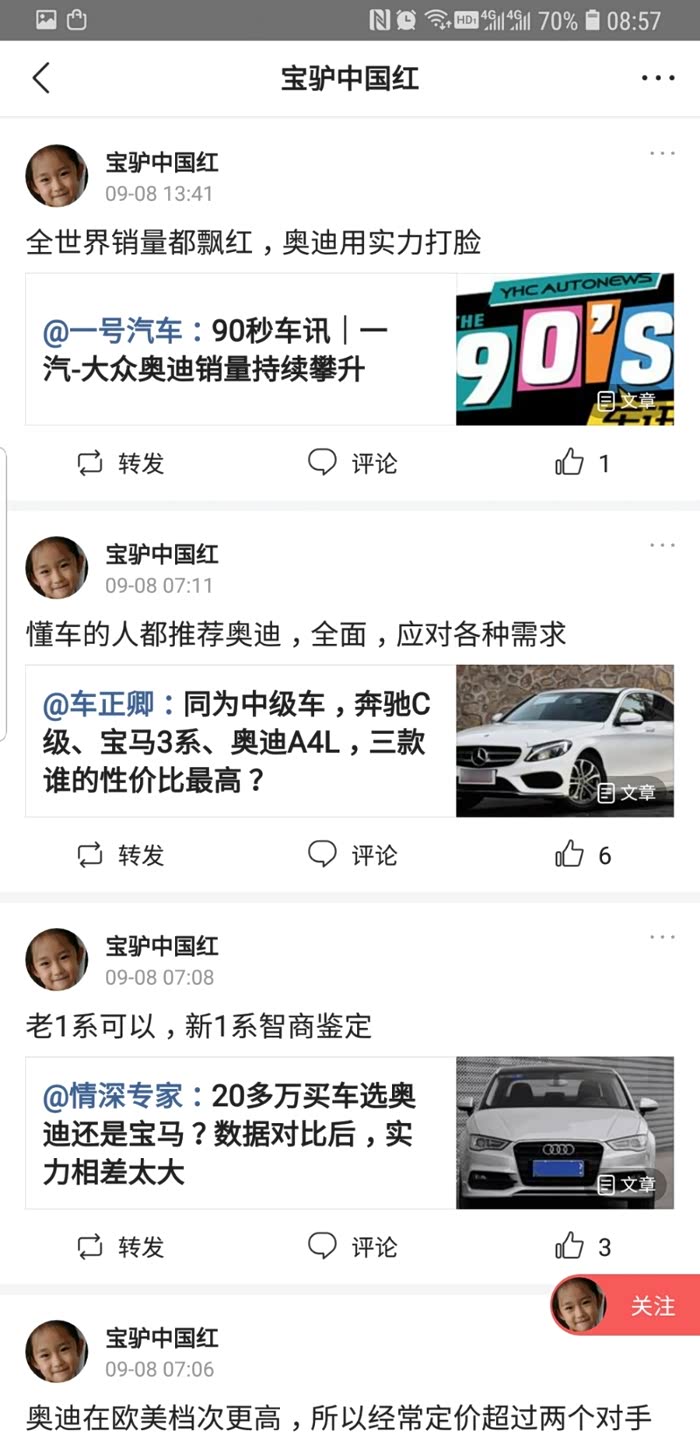Viewport: 700px width, 1438px height.
Task: Repost the 07:11 post about 懂车的人
Action: coord(120,855)
